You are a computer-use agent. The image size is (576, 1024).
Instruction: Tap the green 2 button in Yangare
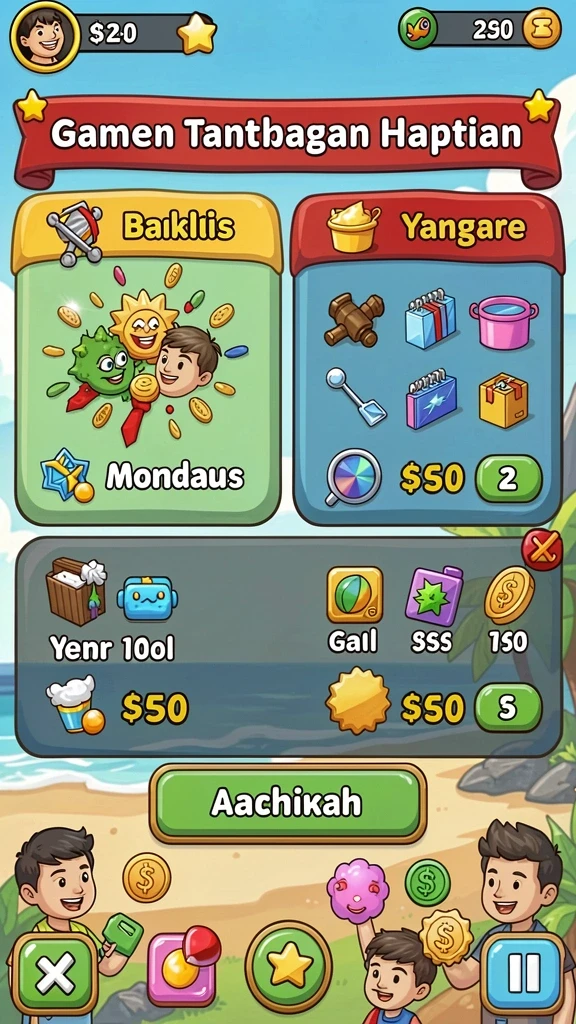(x=509, y=478)
